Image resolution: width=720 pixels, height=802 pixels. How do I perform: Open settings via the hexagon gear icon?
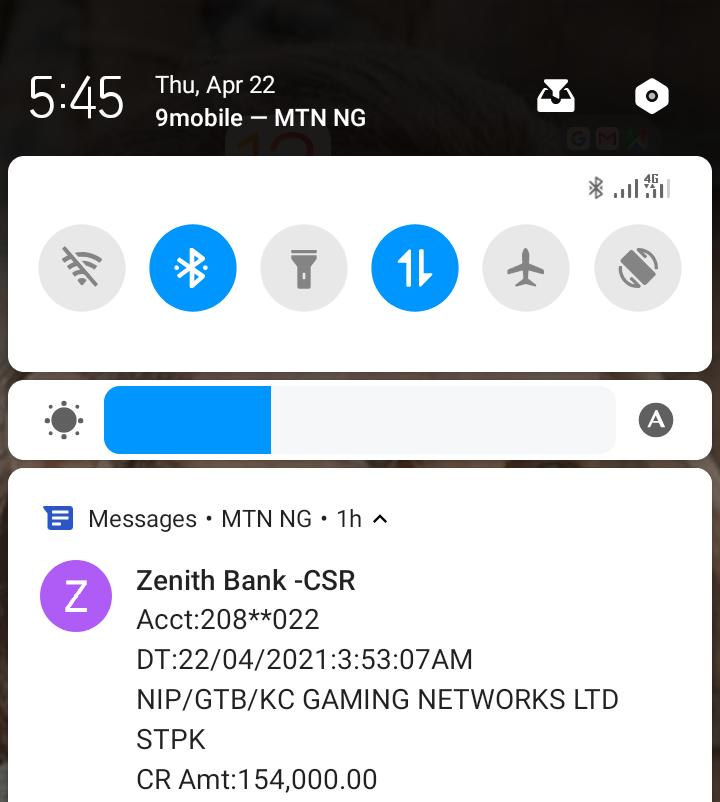click(x=652, y=97)
